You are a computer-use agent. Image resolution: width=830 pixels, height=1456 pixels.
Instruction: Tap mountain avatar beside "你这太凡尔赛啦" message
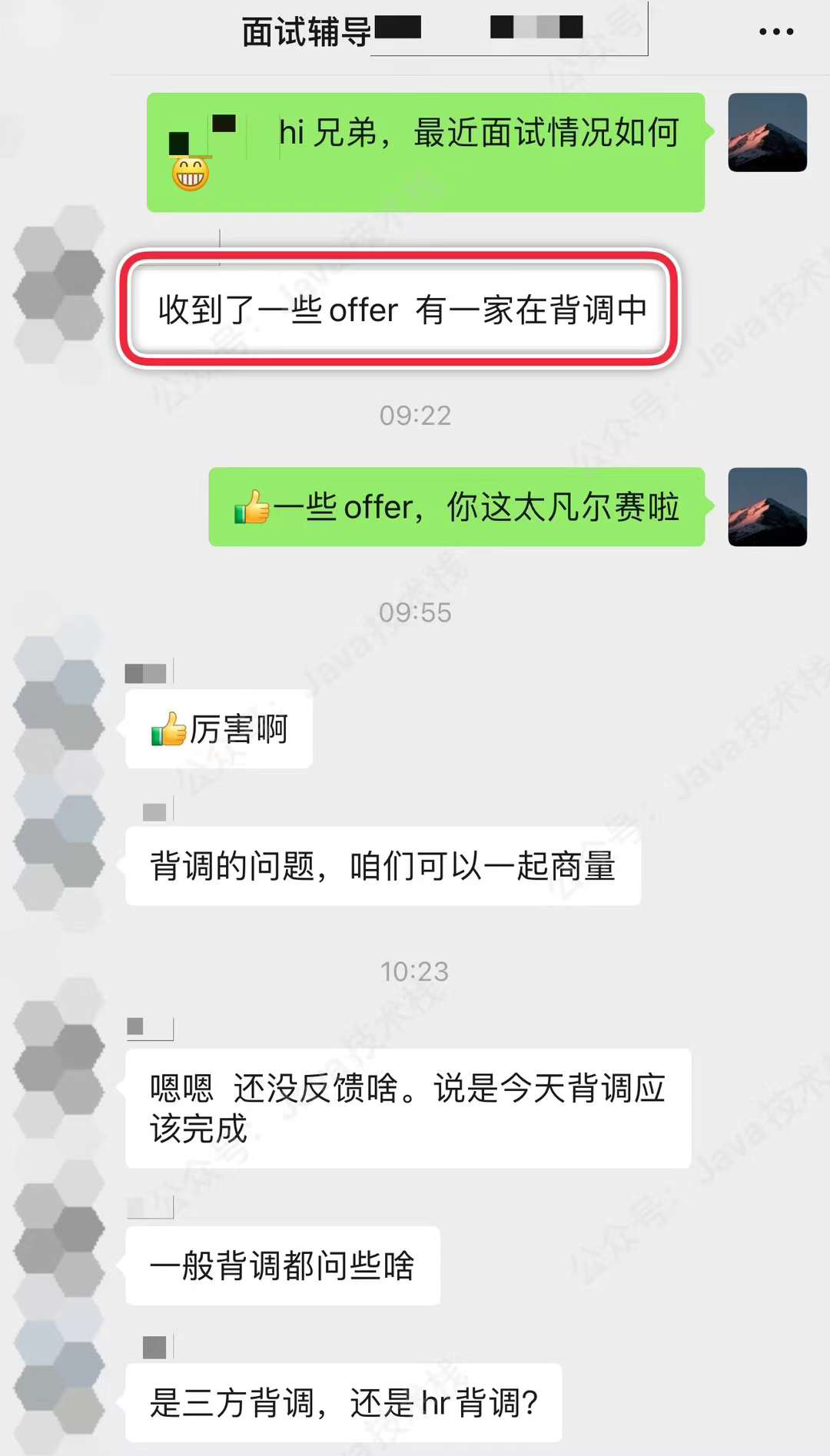point(767,506)
